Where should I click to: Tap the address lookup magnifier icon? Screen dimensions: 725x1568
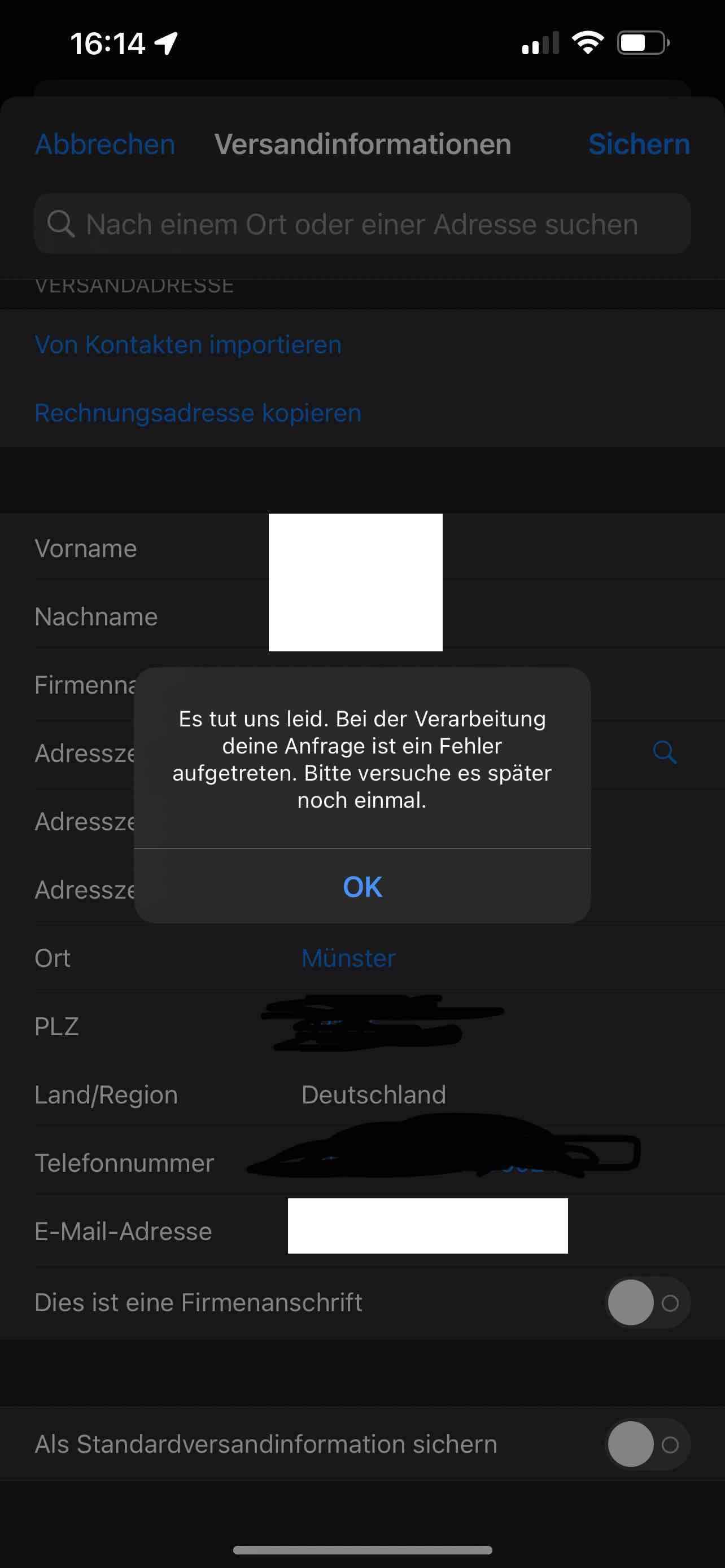[665, 753]
